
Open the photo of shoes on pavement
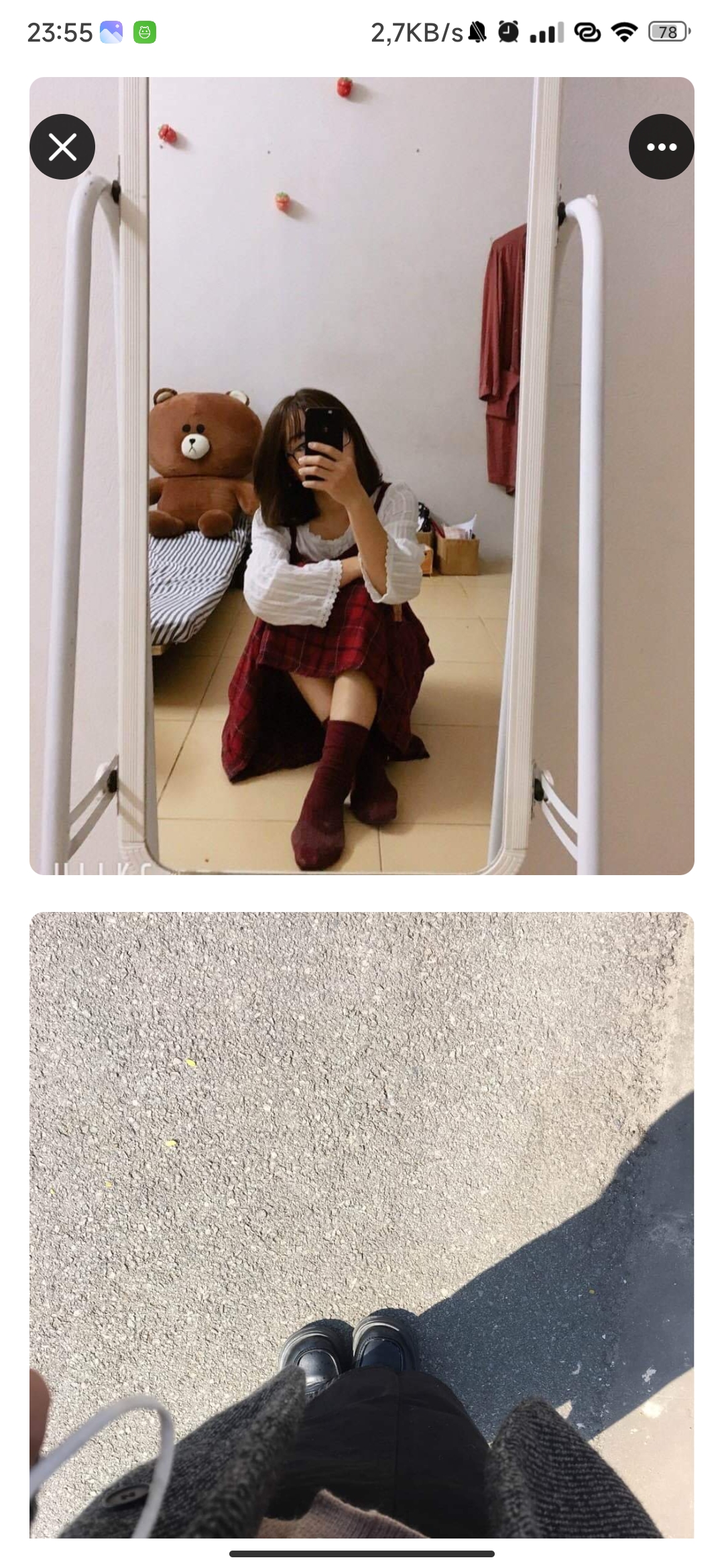click(x=362, y=1225)
